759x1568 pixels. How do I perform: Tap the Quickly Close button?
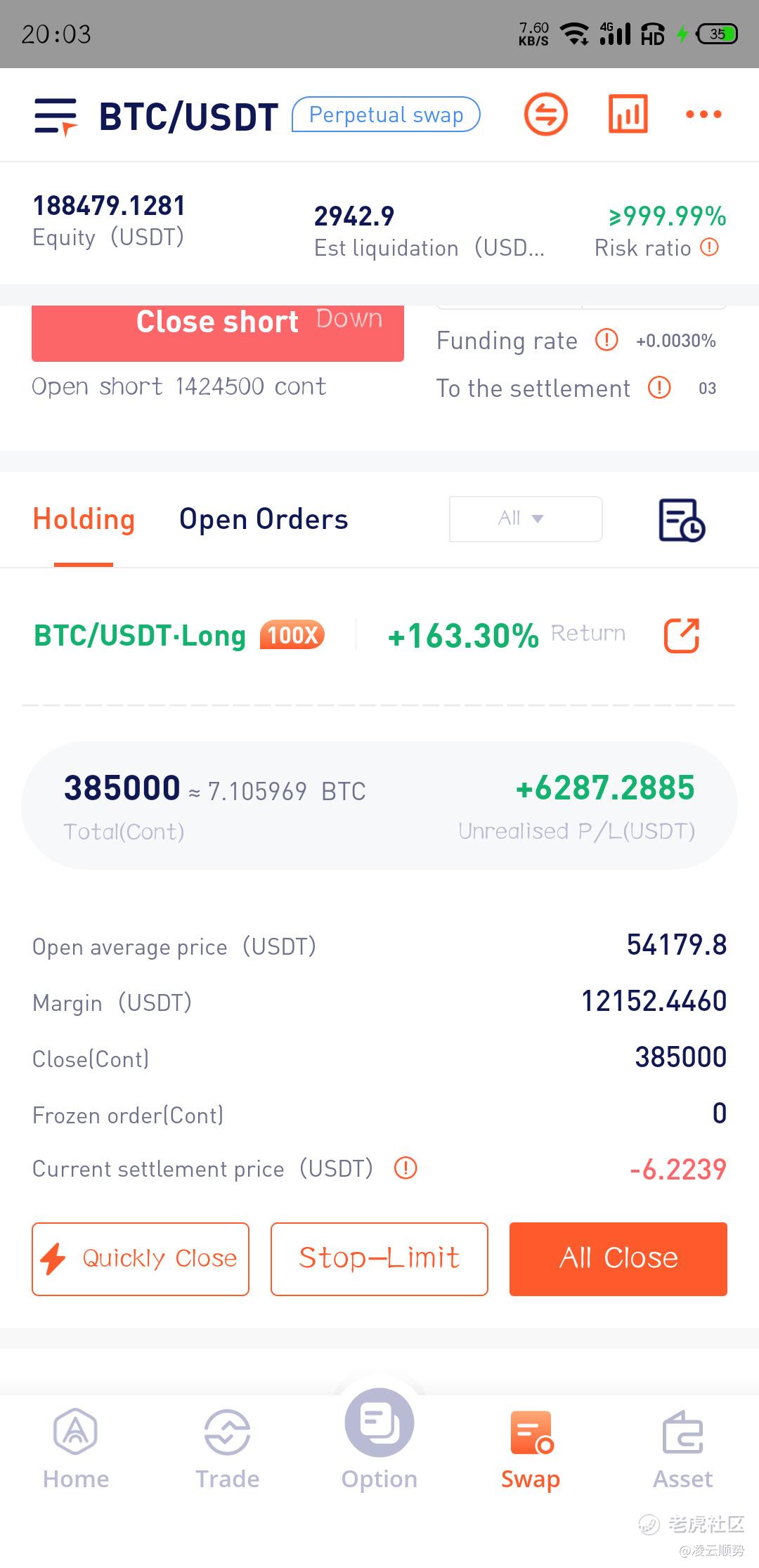click(141, 1259)
